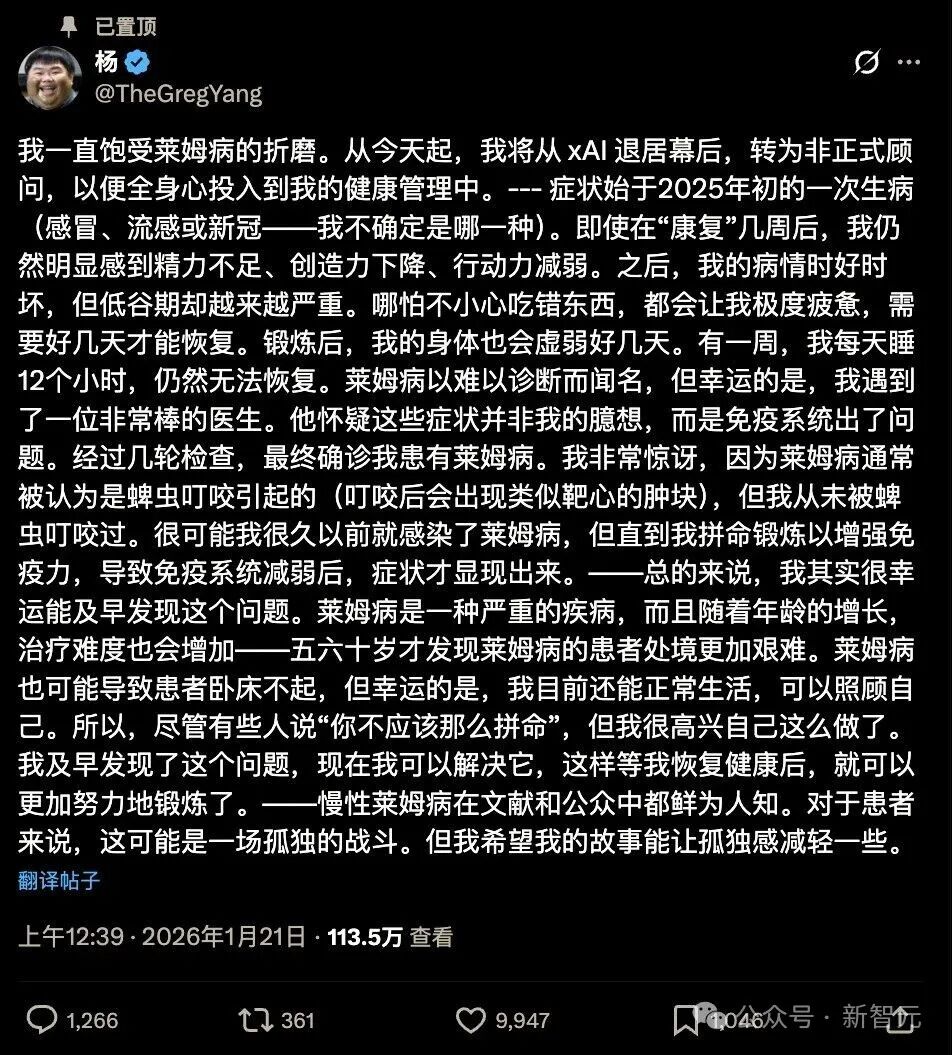Open the post's three-dot overflow menu
Viewport: 952px width, 1055px height.
(908, 62)
